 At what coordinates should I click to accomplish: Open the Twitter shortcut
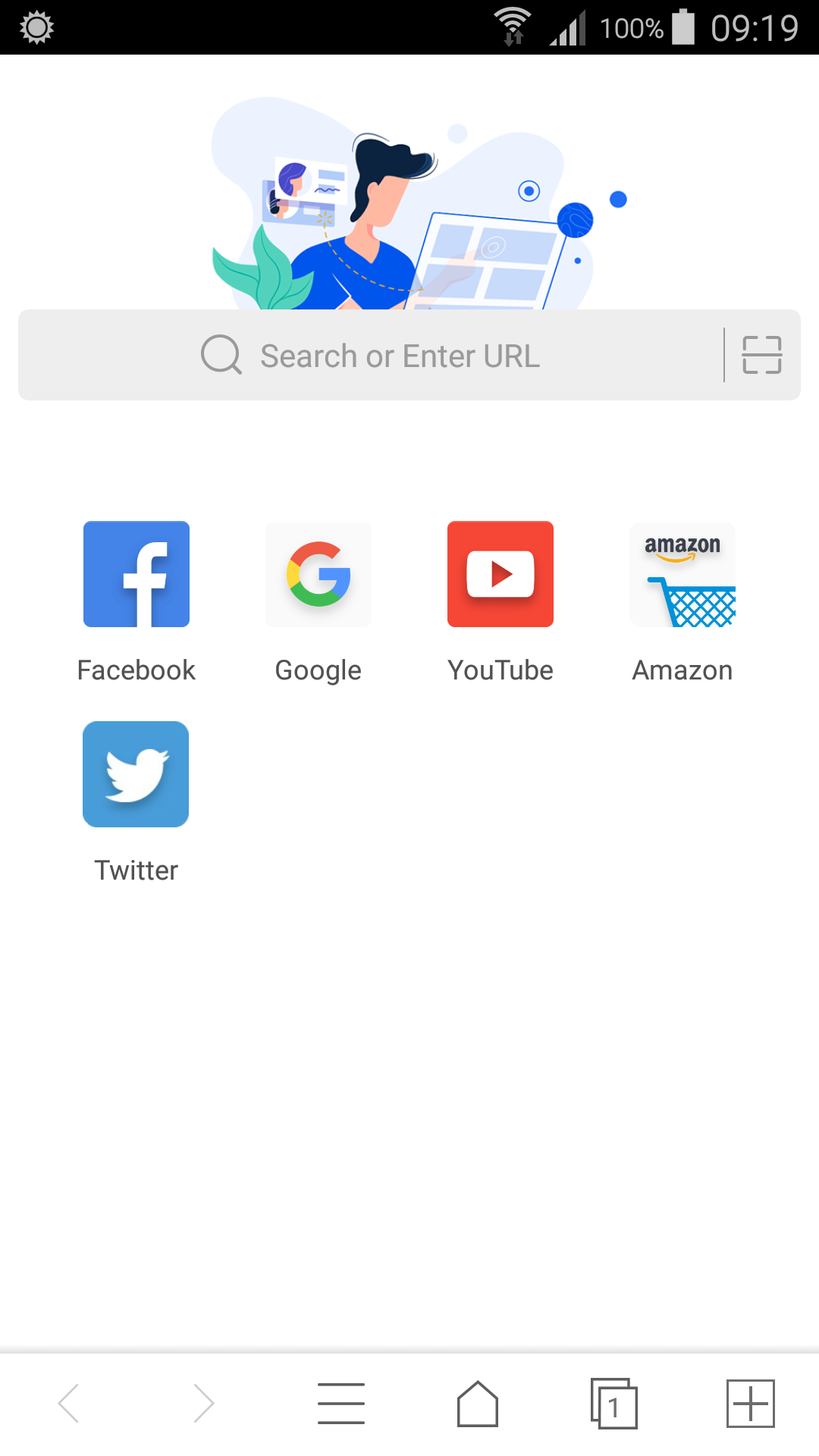(136, 774)
